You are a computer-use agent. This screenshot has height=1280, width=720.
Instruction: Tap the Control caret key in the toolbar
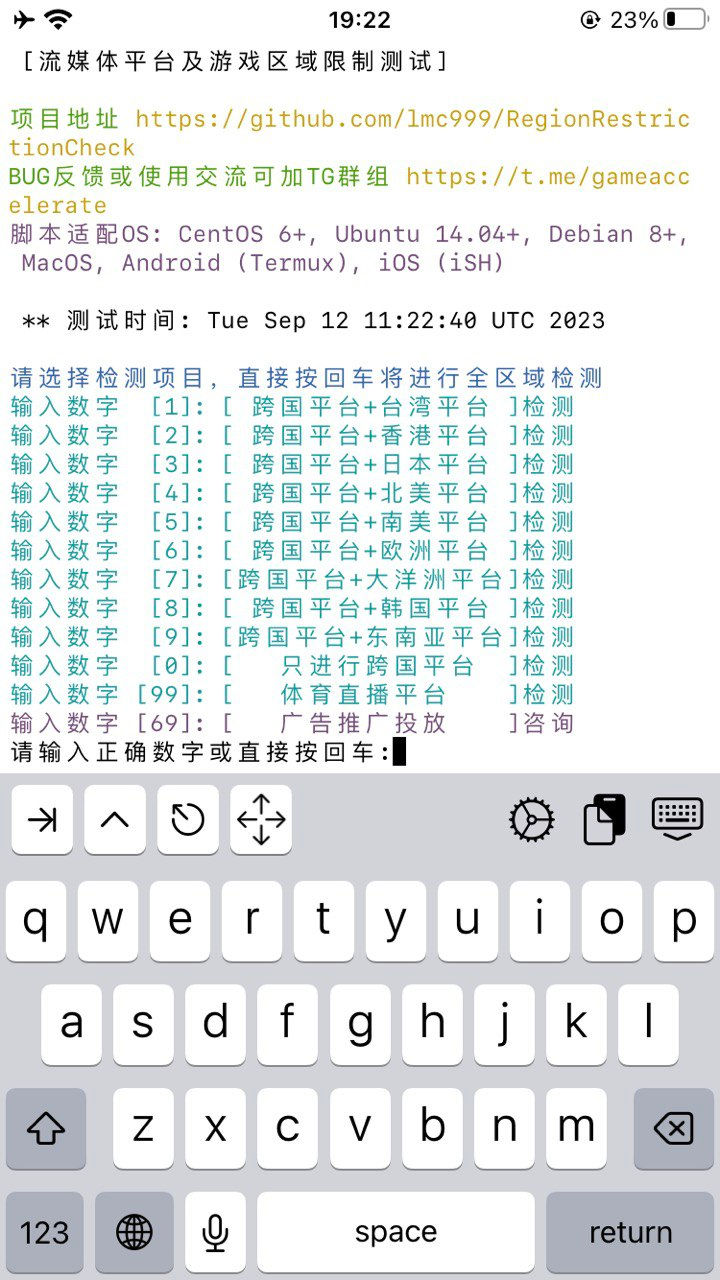[115, 820]
